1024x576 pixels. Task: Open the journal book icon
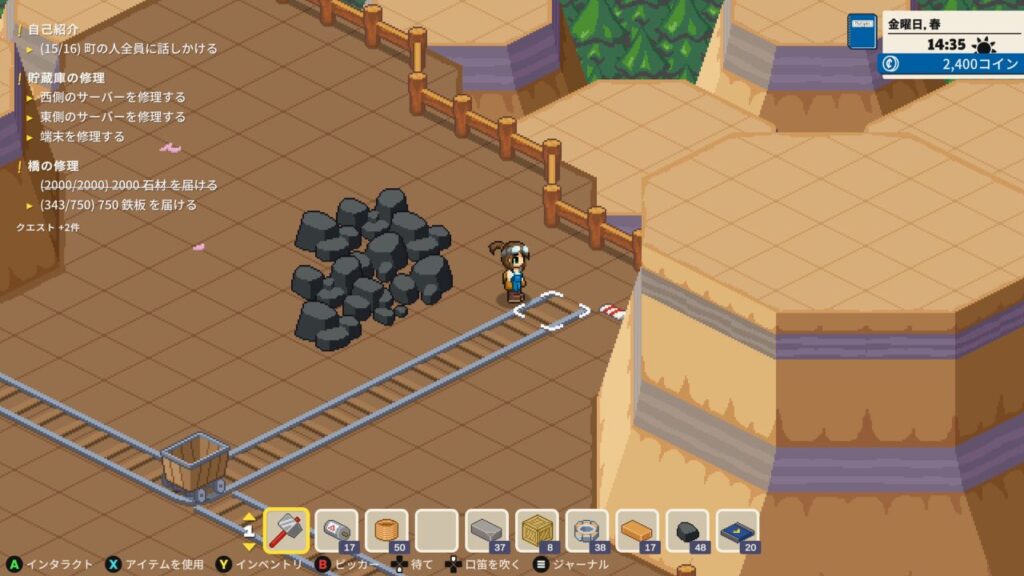[862, 32]
